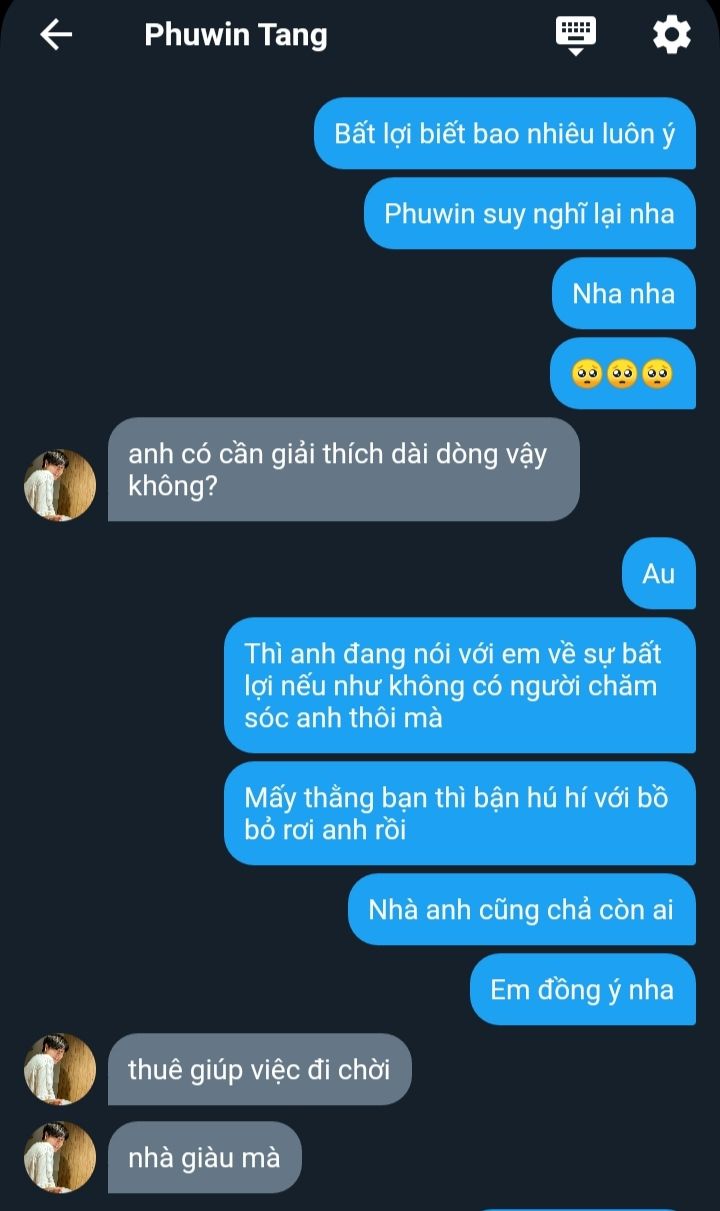This screenshot has height=1211, width=720.
Task: Tap Phuwin's avatar beside 'thuê giúp việc đi chời'
Action: [60, 1069]
